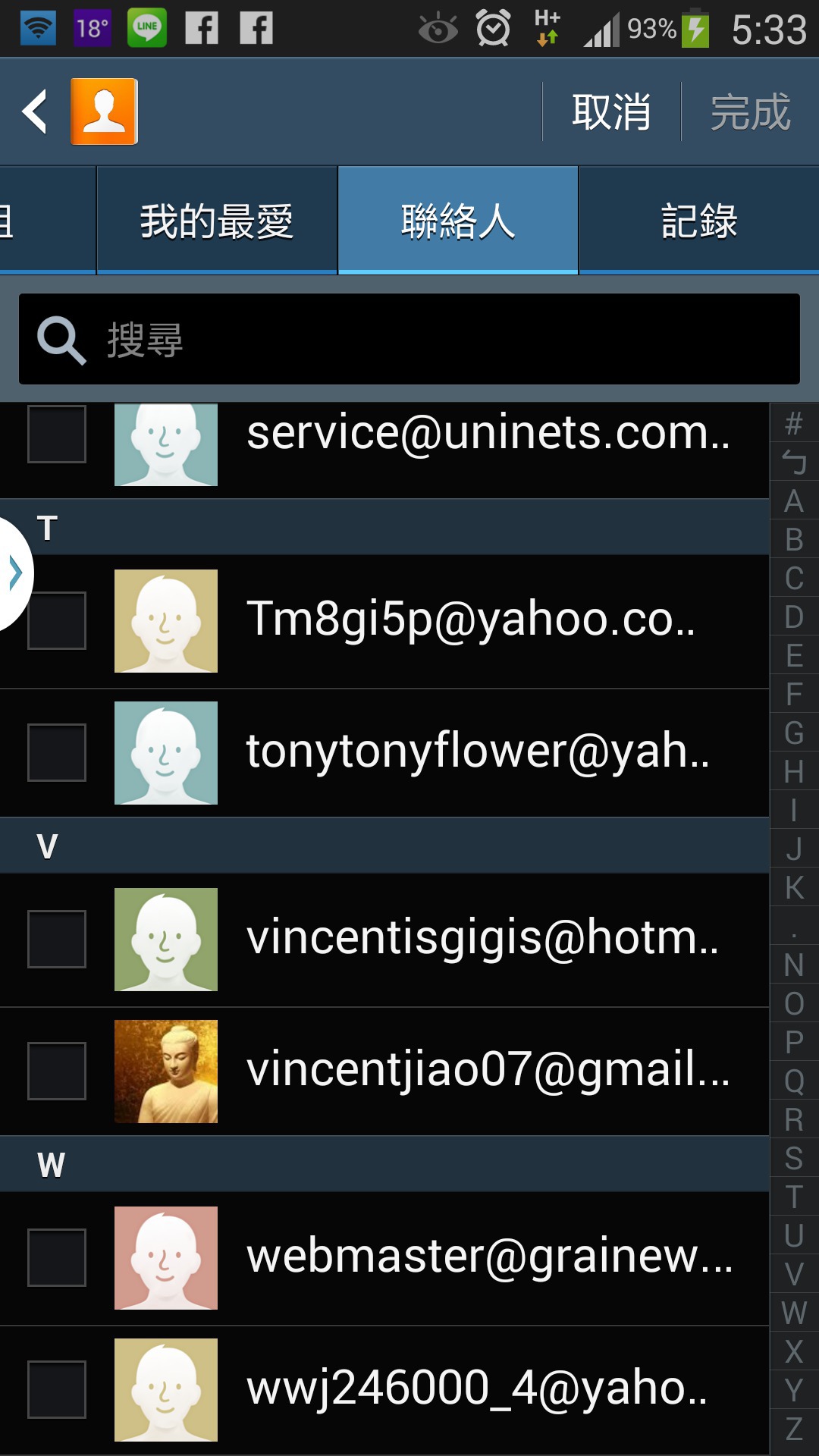Viewport: 819px width, 1456px height.
Task: Tick the checkbox for webmaster@grainew
Action: tap(57, 1257)
